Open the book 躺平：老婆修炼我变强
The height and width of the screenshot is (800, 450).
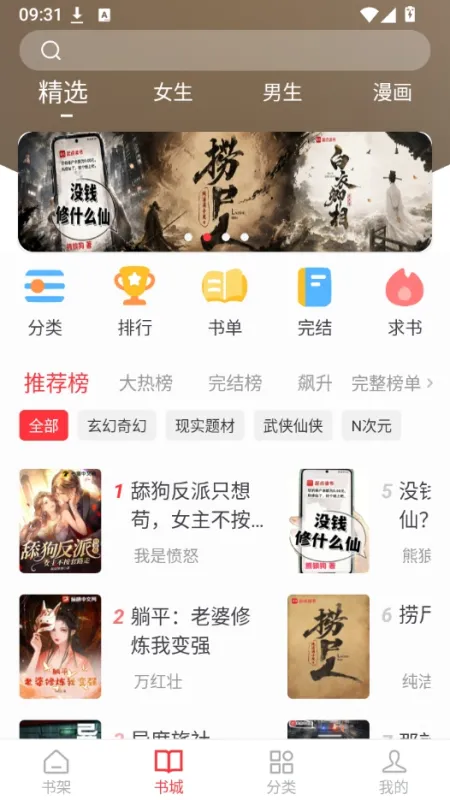(148, 646)
